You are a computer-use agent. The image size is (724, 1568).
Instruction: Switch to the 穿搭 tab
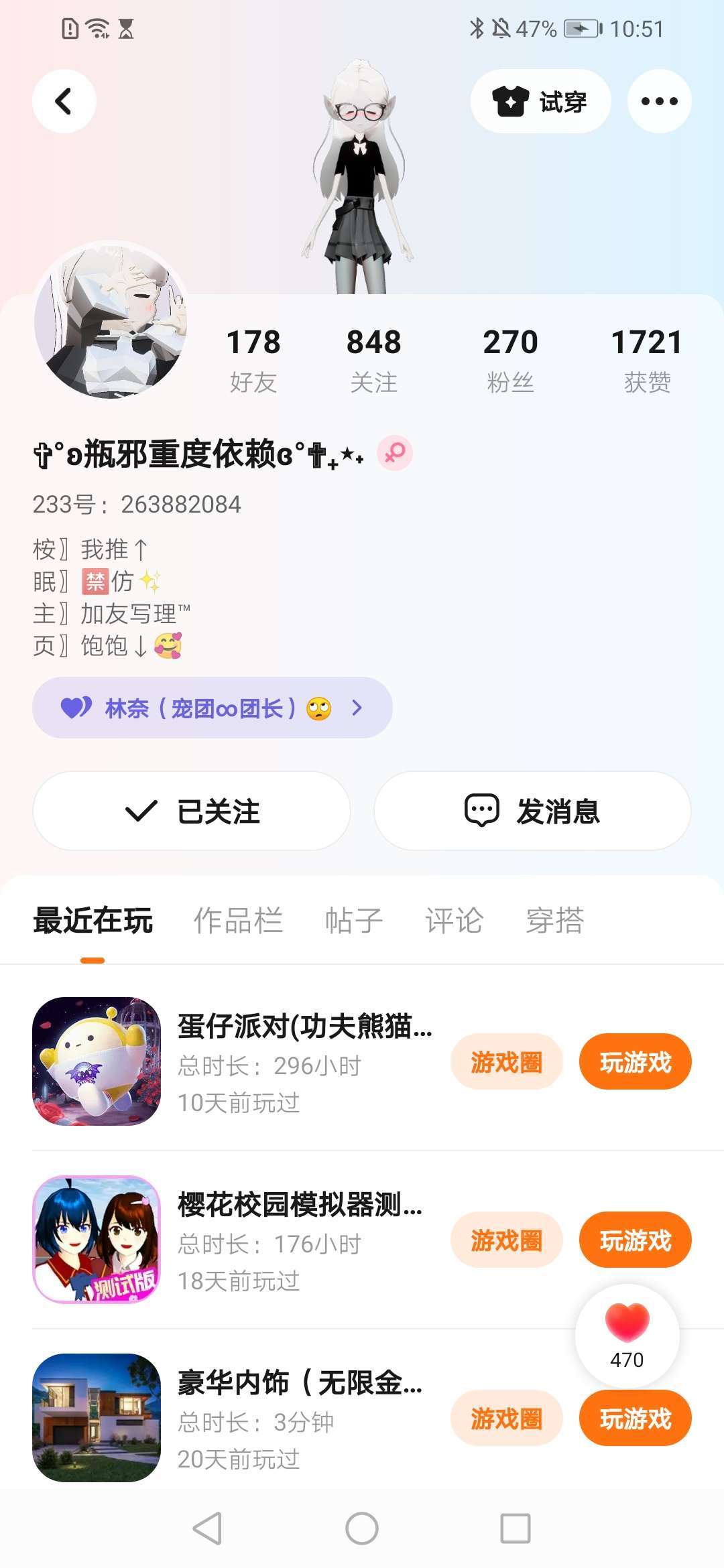coord(554,921)
